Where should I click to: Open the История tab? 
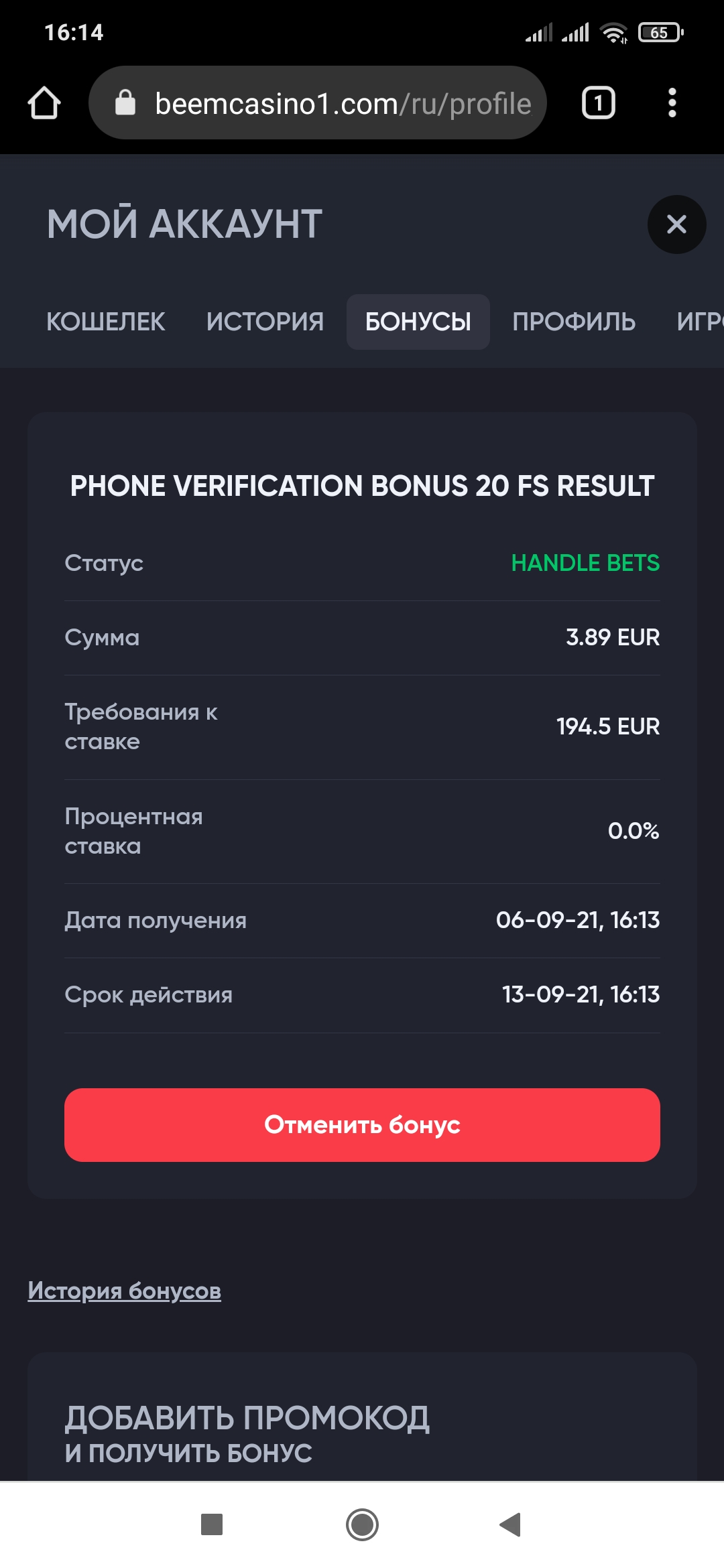265,322
